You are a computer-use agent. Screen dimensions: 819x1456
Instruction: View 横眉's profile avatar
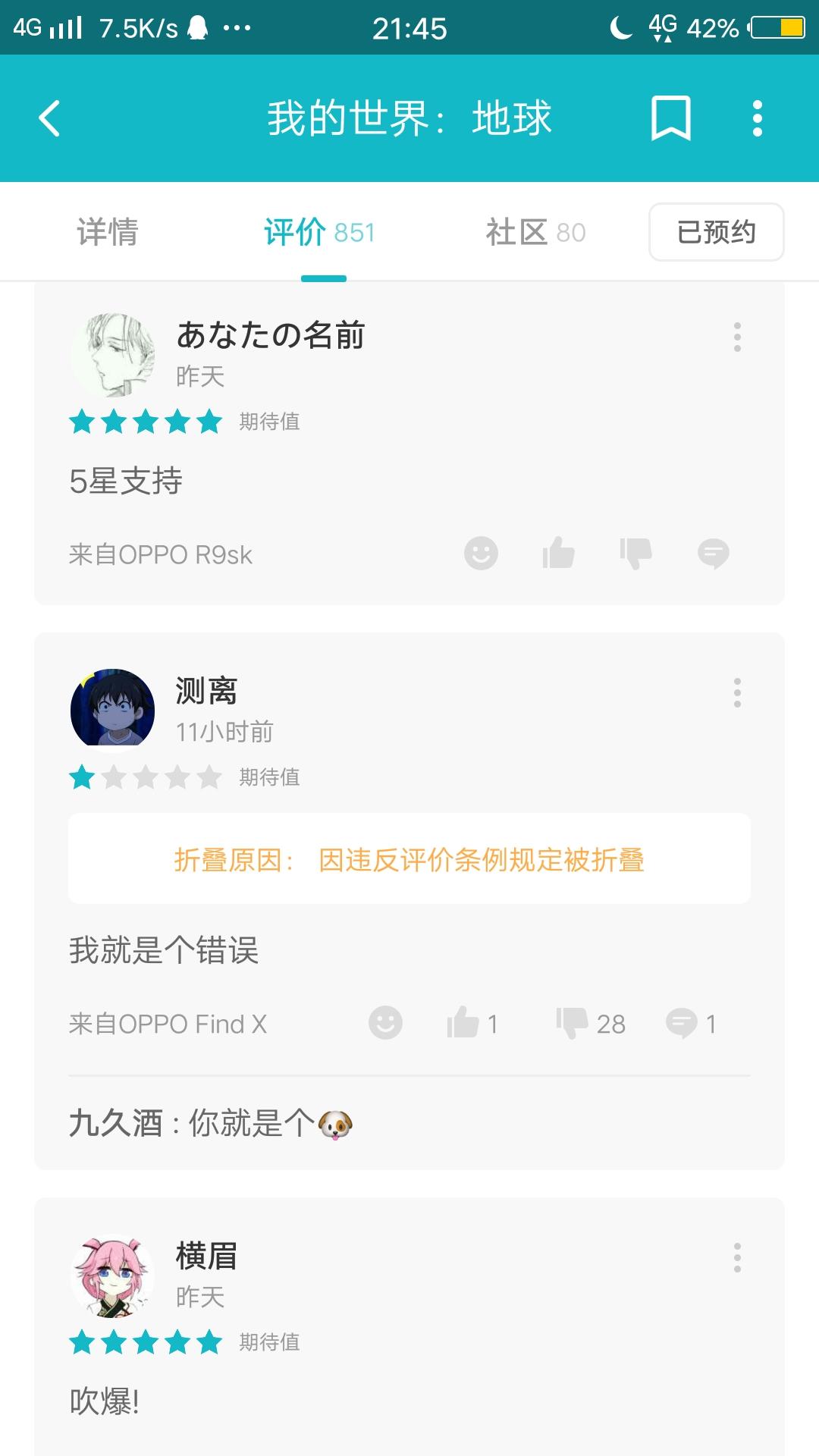[112, 1278]
